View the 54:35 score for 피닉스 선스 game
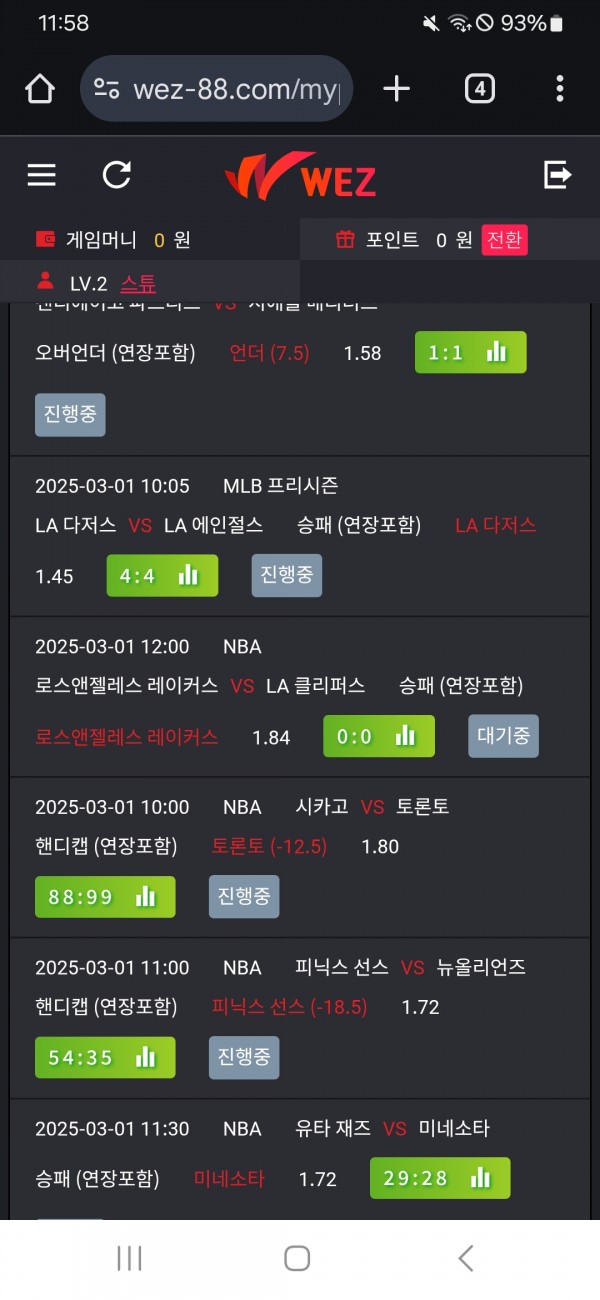 click(x=105, y=1057)
